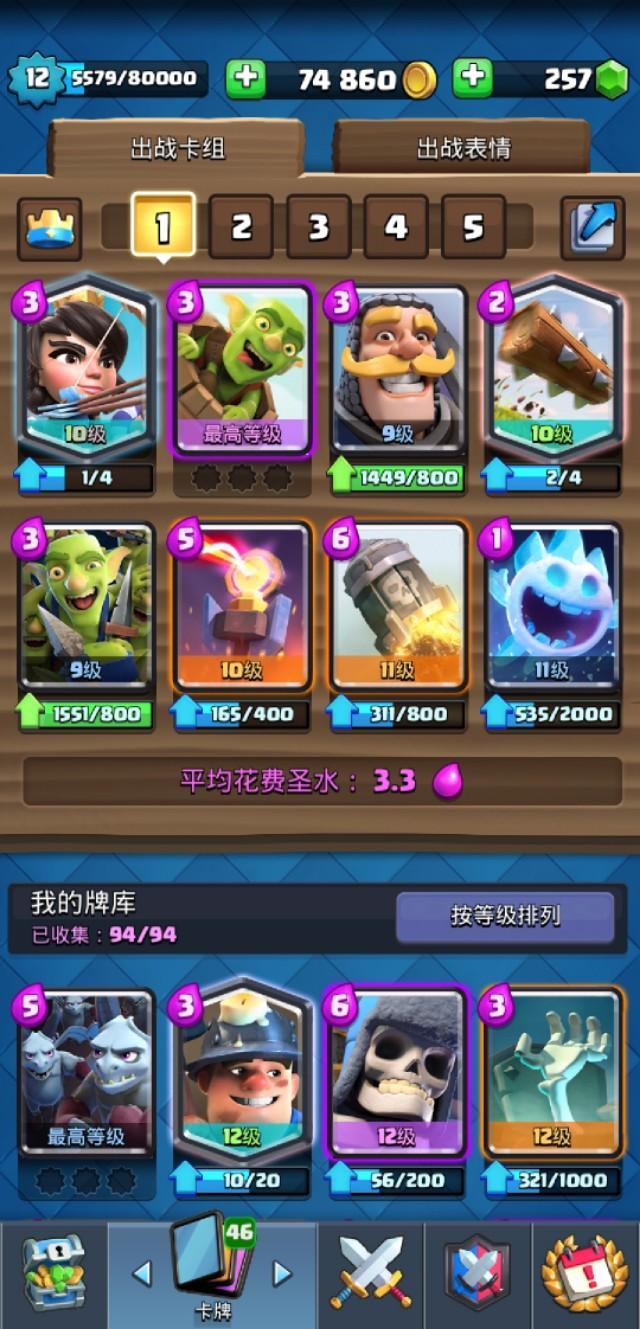Go to the shop chest tab
This screenshot has width=640, height=1329.
(x=53, y=1274)
